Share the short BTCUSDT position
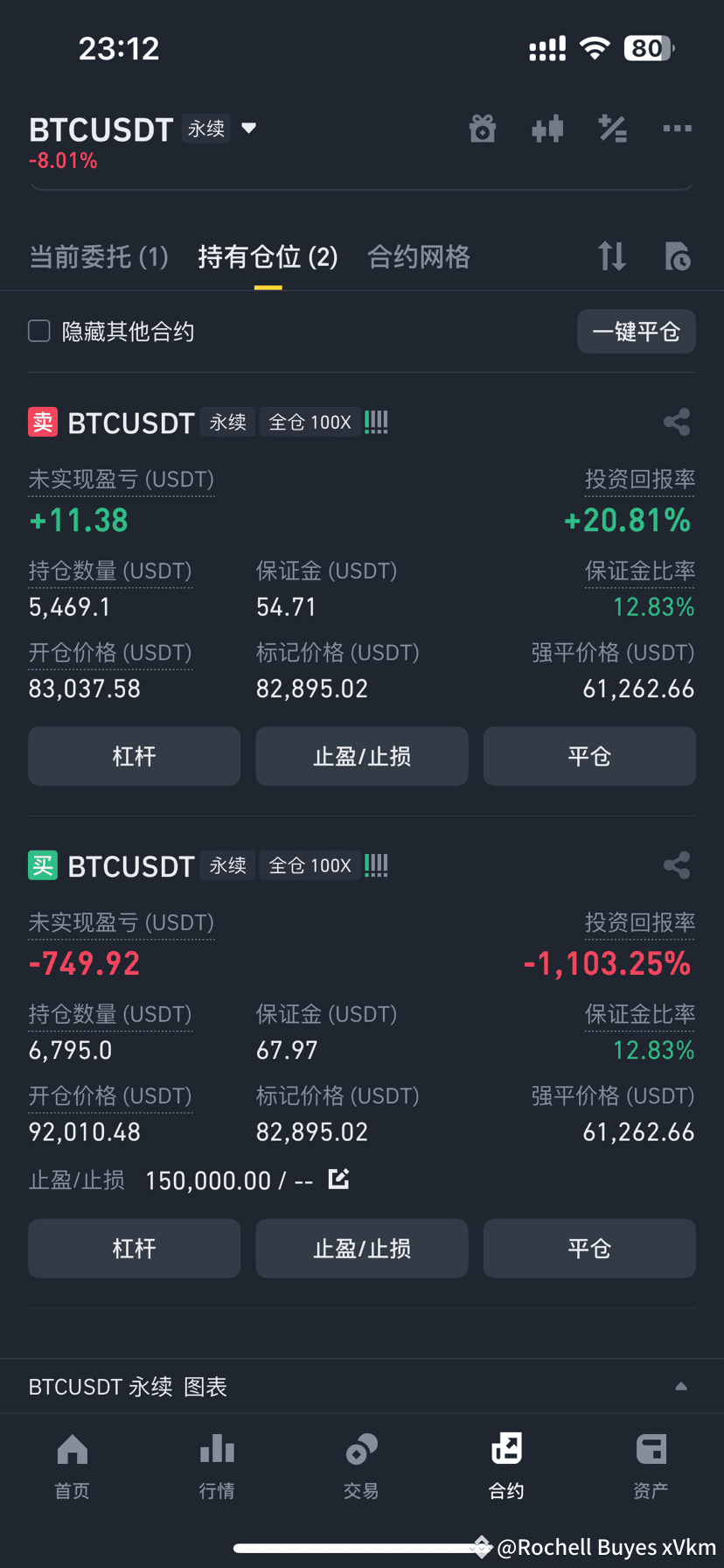This screenshot has height=1568, width=724. [677, 422]
